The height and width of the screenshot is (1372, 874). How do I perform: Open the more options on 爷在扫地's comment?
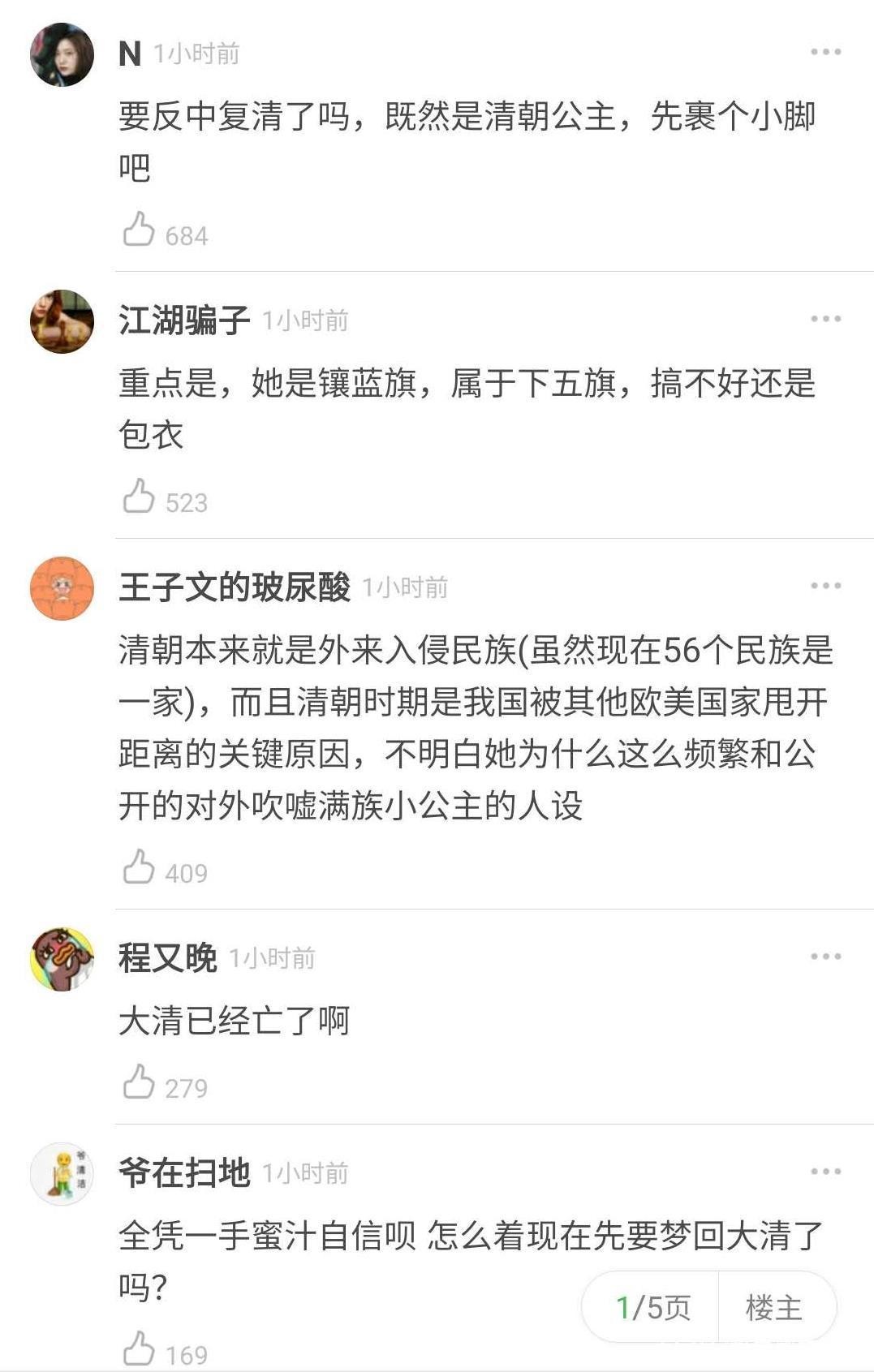click(x=825, y=1172)
